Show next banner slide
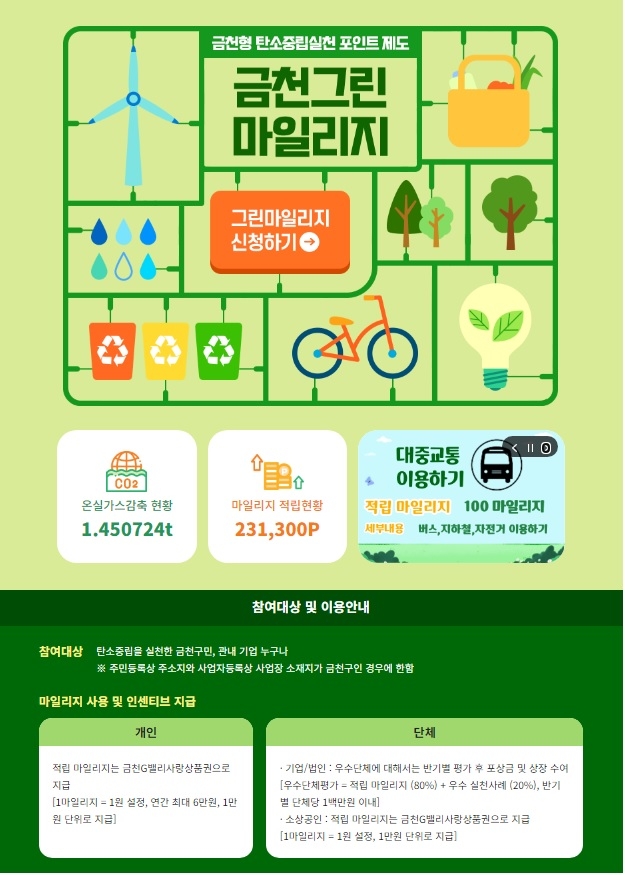 tap(546, 448)
